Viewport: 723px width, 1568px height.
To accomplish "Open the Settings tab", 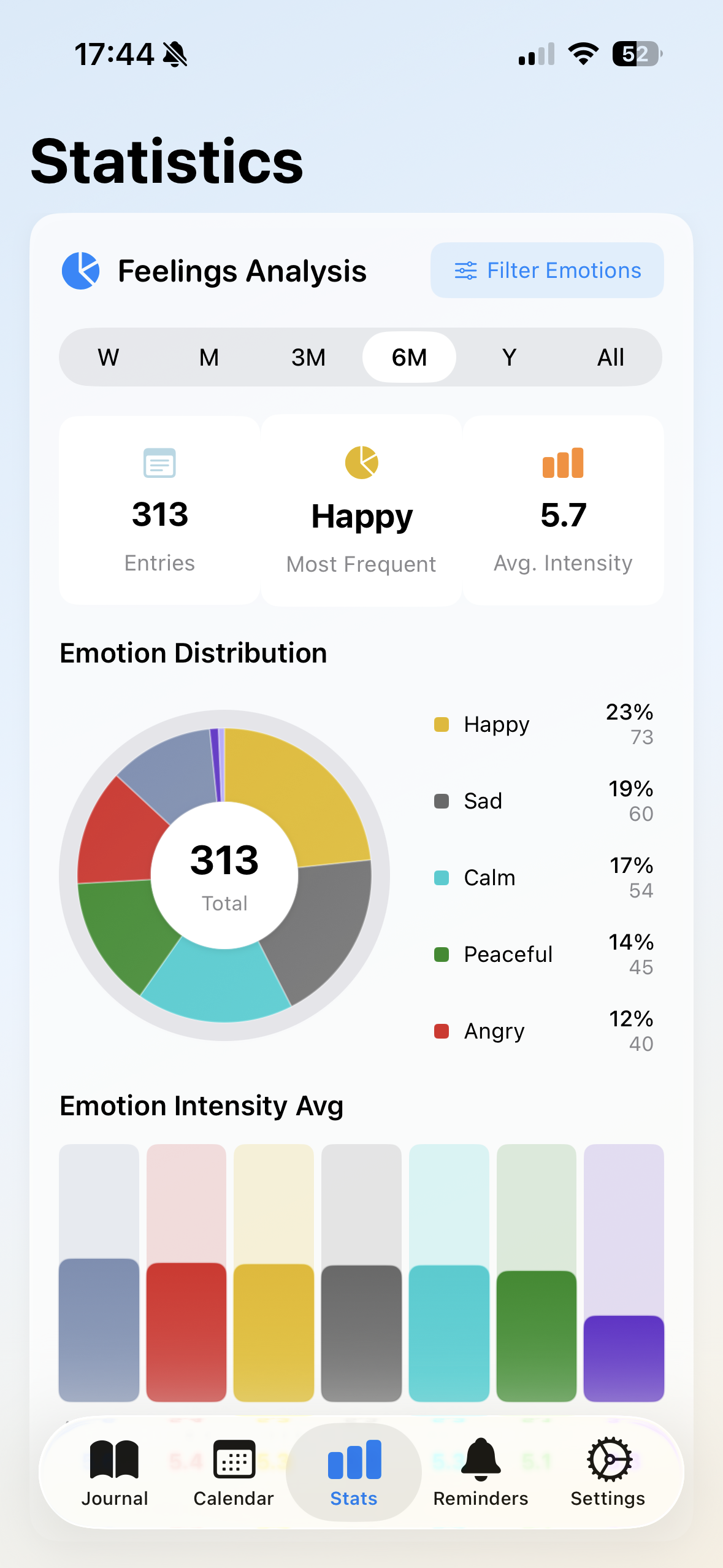I will click(x=608, y=1472).
